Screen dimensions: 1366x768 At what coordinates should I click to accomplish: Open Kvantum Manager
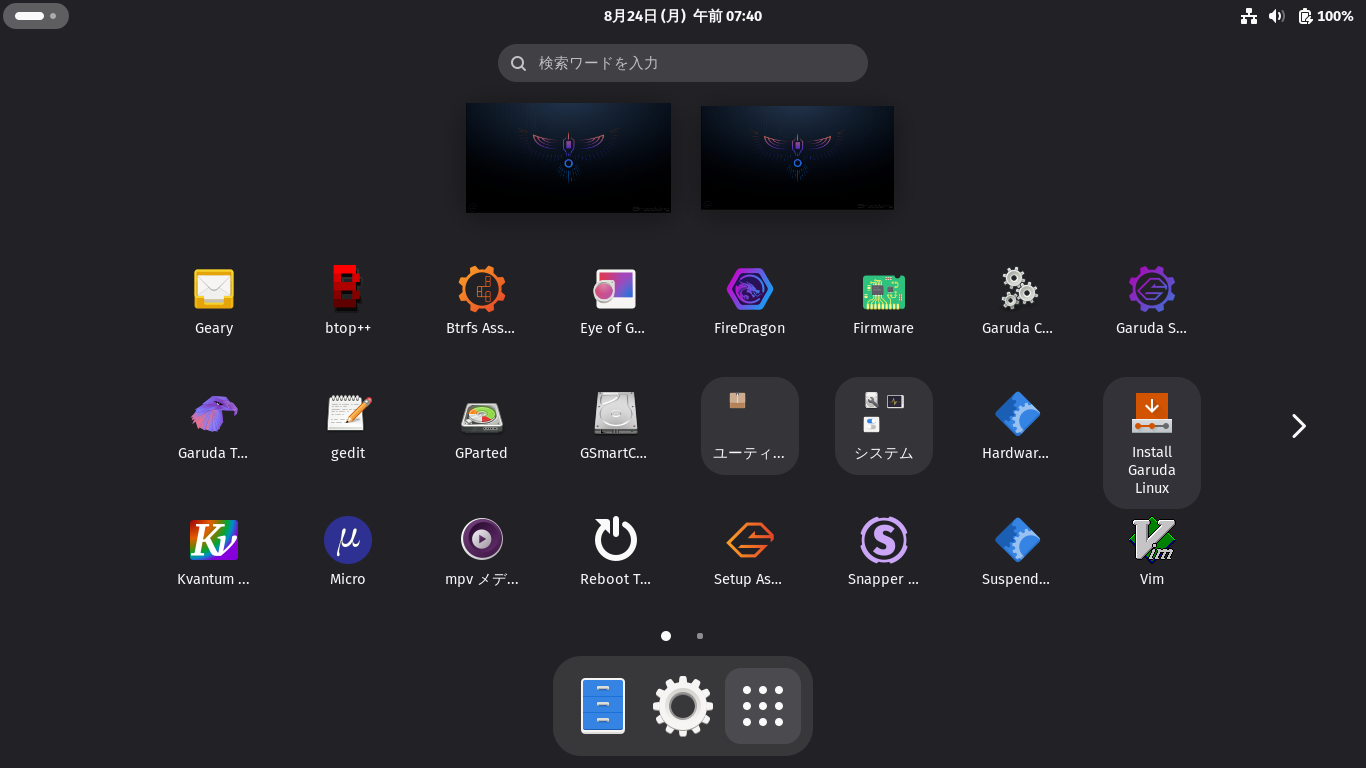pyautogui.click(x=214, y=551)
